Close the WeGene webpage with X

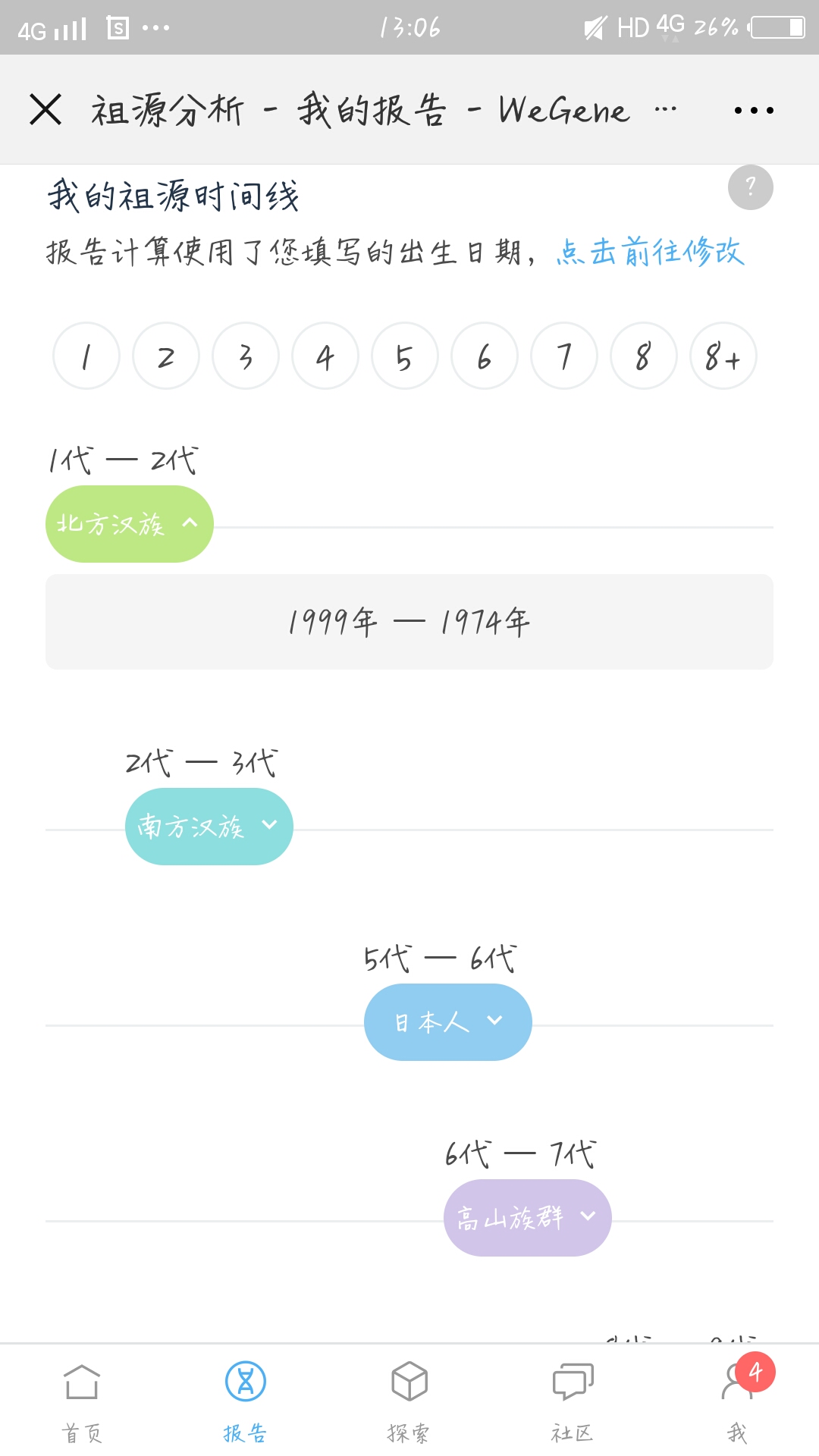point(45,109)
